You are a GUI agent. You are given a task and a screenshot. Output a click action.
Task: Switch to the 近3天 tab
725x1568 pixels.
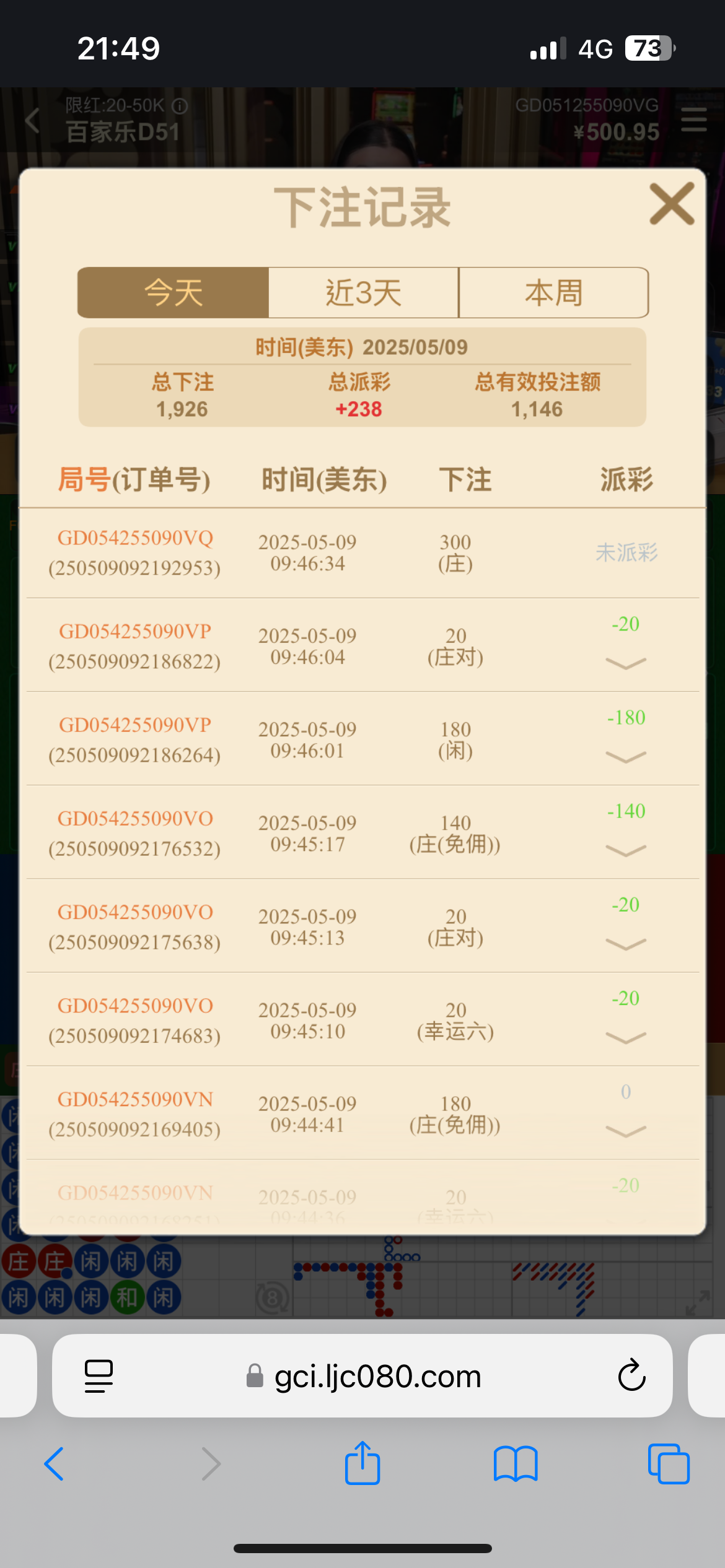(364, 292)
